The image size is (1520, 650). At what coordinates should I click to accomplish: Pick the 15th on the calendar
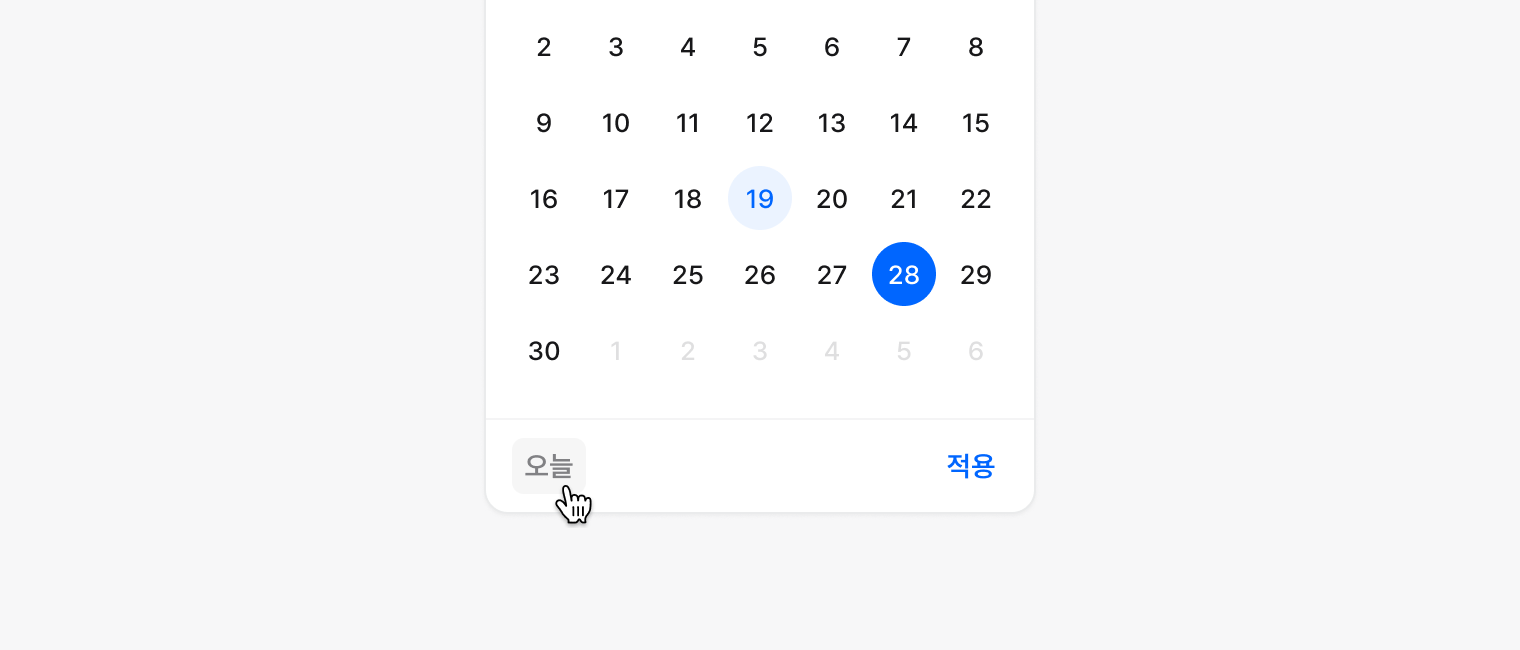click(x=976, y=123)
